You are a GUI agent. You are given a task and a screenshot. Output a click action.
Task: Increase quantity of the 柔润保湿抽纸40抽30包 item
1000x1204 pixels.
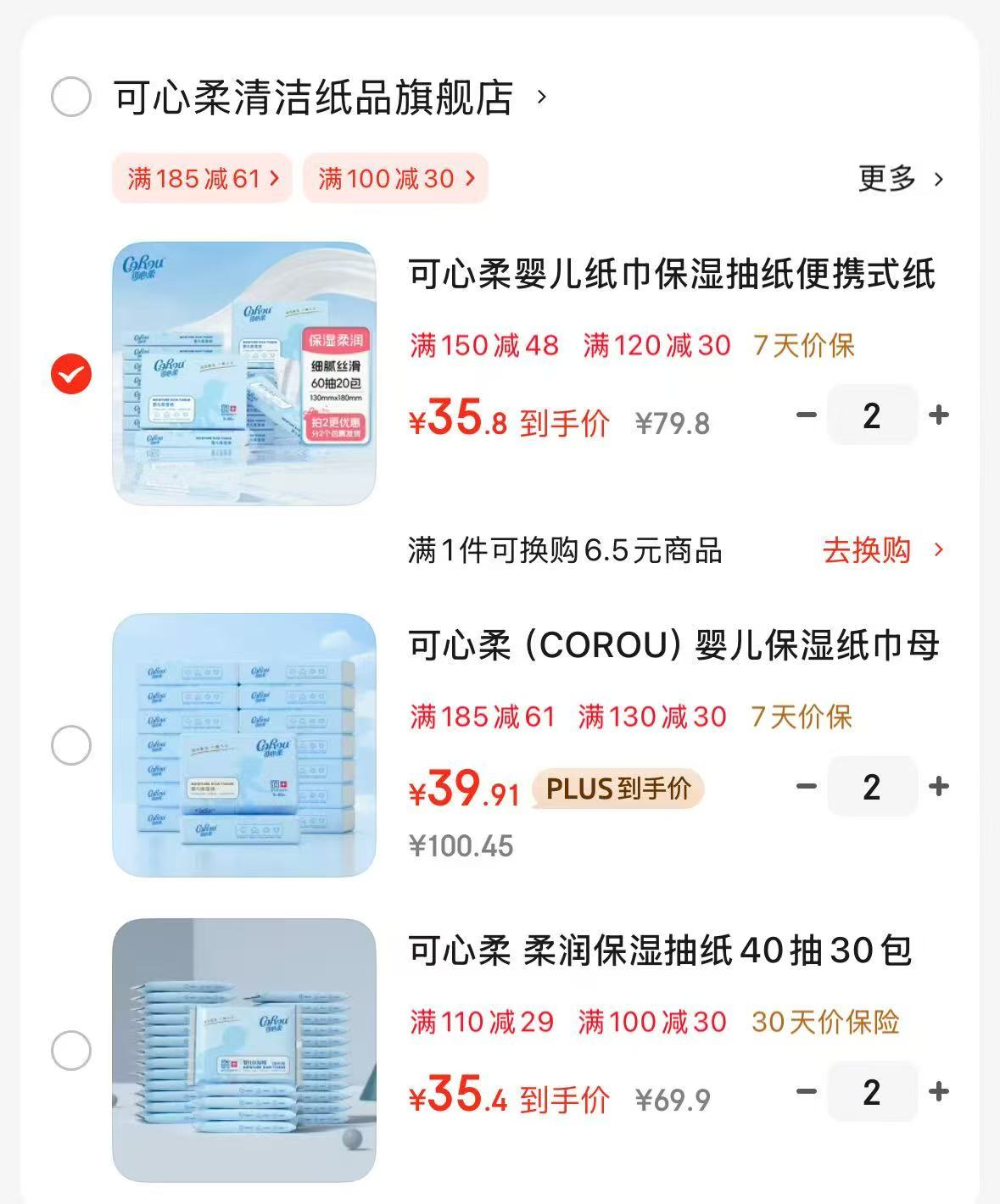click(938, 1092)
